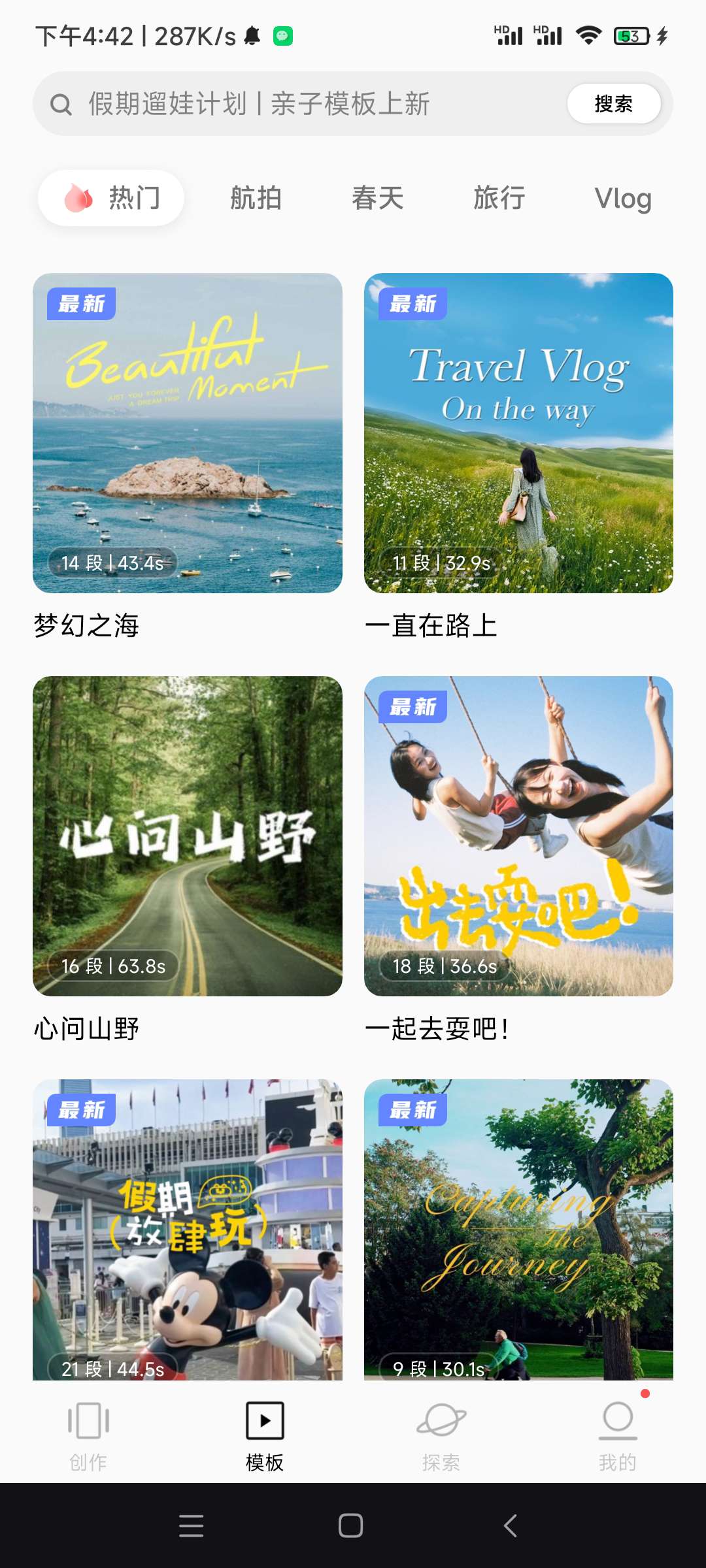The width and height of the screenshot is (706, 1568).
Task: Show the 旅行 templates
Action: (499, 198)
